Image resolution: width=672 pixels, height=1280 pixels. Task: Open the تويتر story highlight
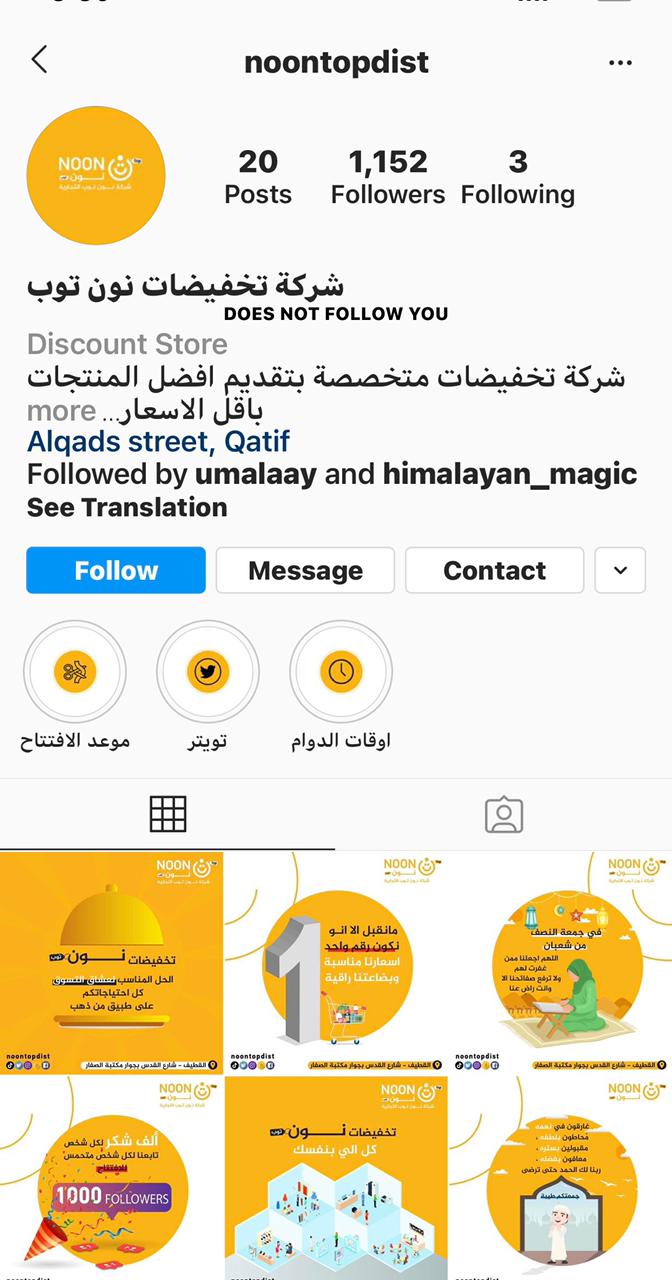point(208,672)
